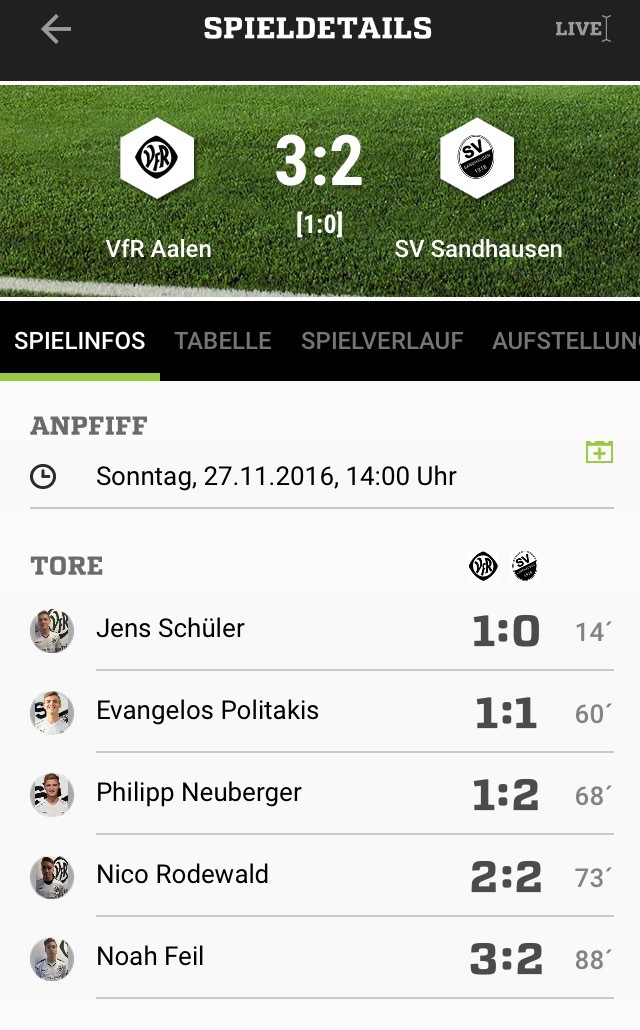Viewport: 640px width, 1030px height.
Task: Open the Spielverlauf tab
Action: (382, 341)
